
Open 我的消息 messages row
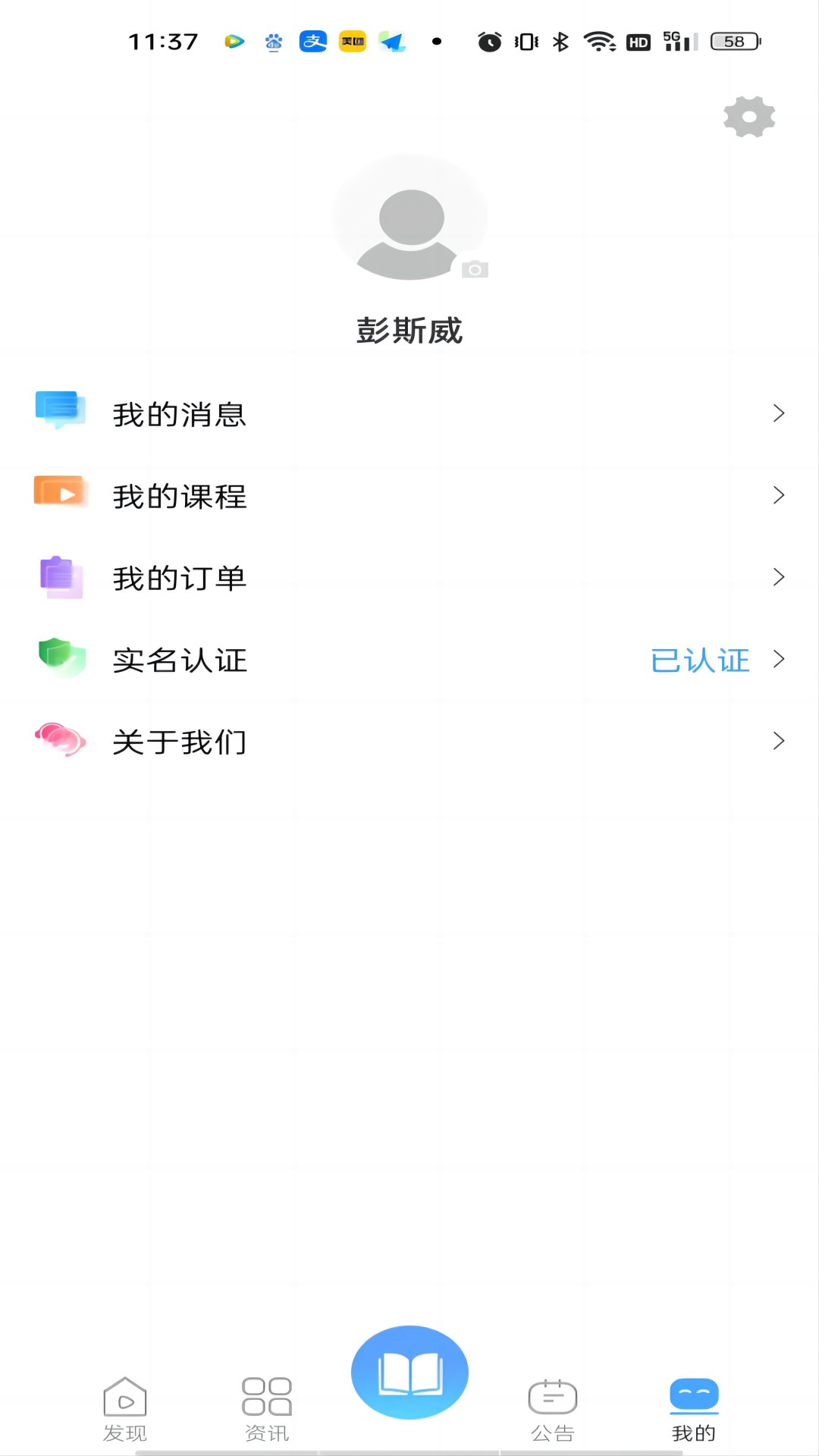409,414
